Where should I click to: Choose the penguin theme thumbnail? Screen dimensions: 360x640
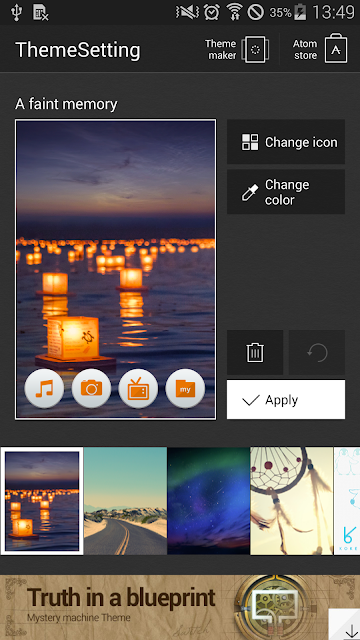click(347, 501)
